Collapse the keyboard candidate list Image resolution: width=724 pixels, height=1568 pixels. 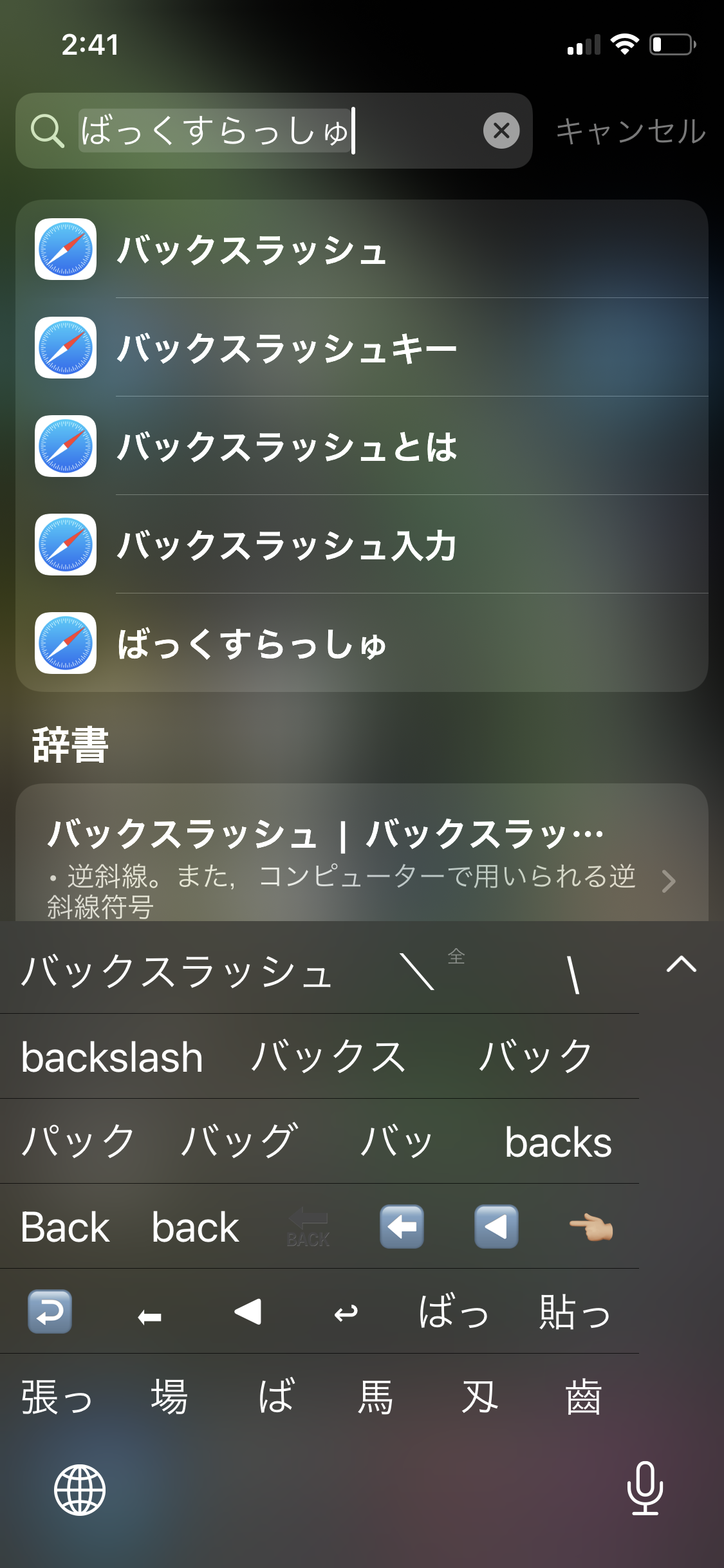tap(682, 964)
